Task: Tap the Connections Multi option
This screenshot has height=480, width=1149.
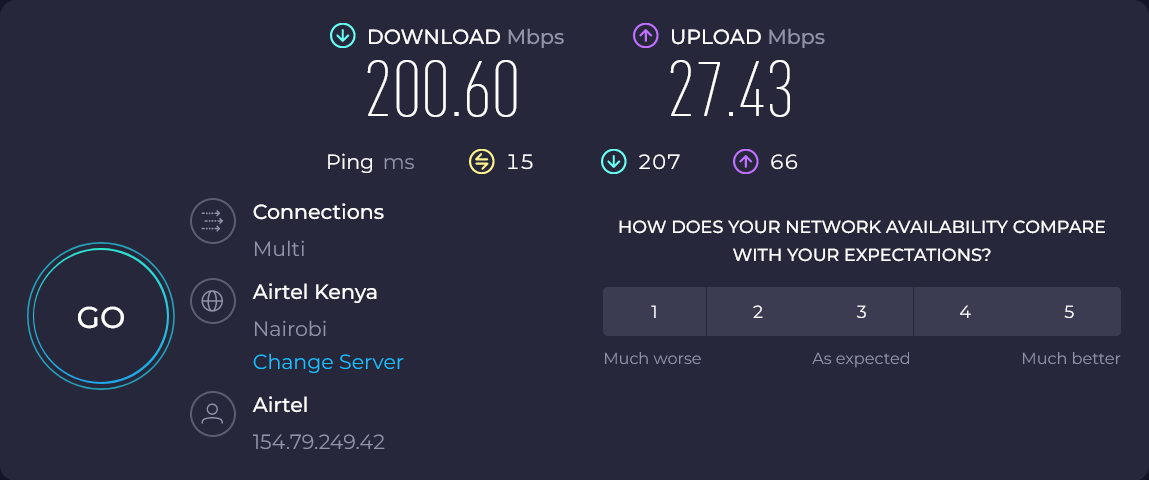Action: pos(279,249)
